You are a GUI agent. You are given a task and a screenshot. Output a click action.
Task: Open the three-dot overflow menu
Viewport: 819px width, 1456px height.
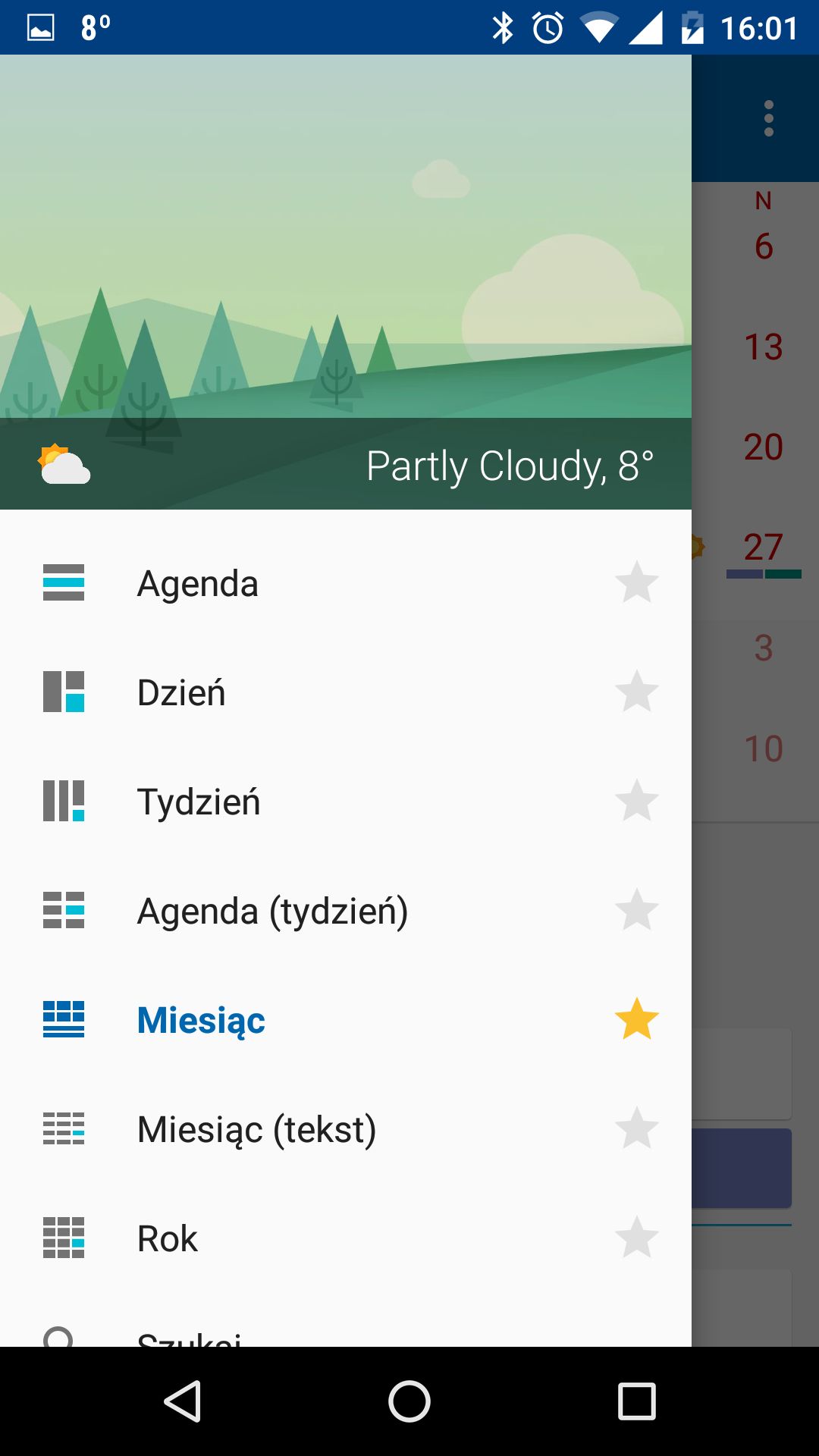pos(769,118)
